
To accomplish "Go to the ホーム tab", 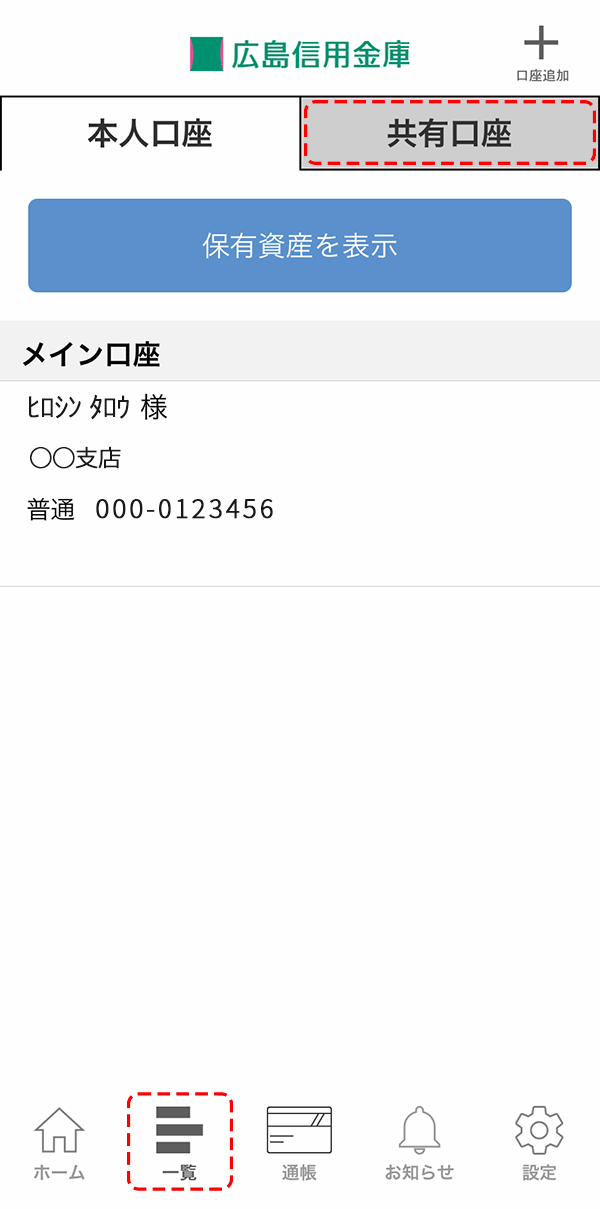I will 59,1145.
